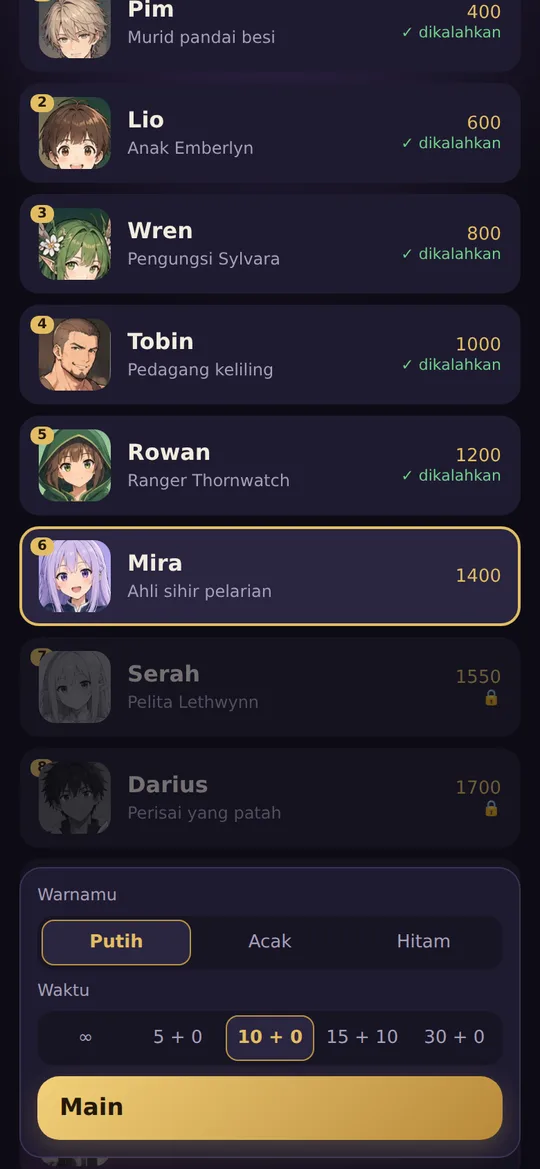Choose unlimited time control
This screenshot has width=540, height=1169.
tap(85, 1038)
